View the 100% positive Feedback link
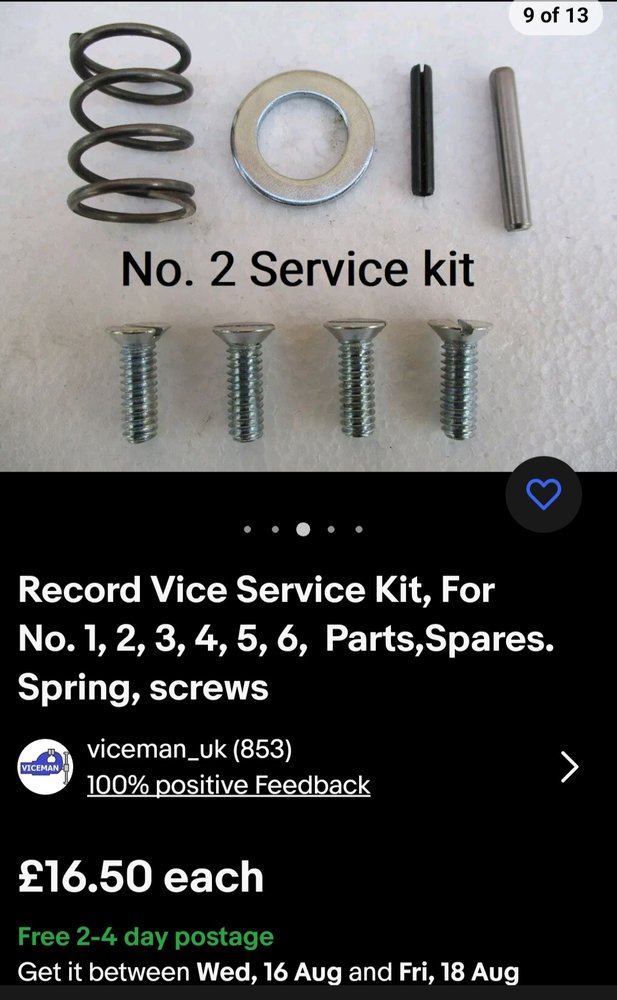 coord(228,785)
